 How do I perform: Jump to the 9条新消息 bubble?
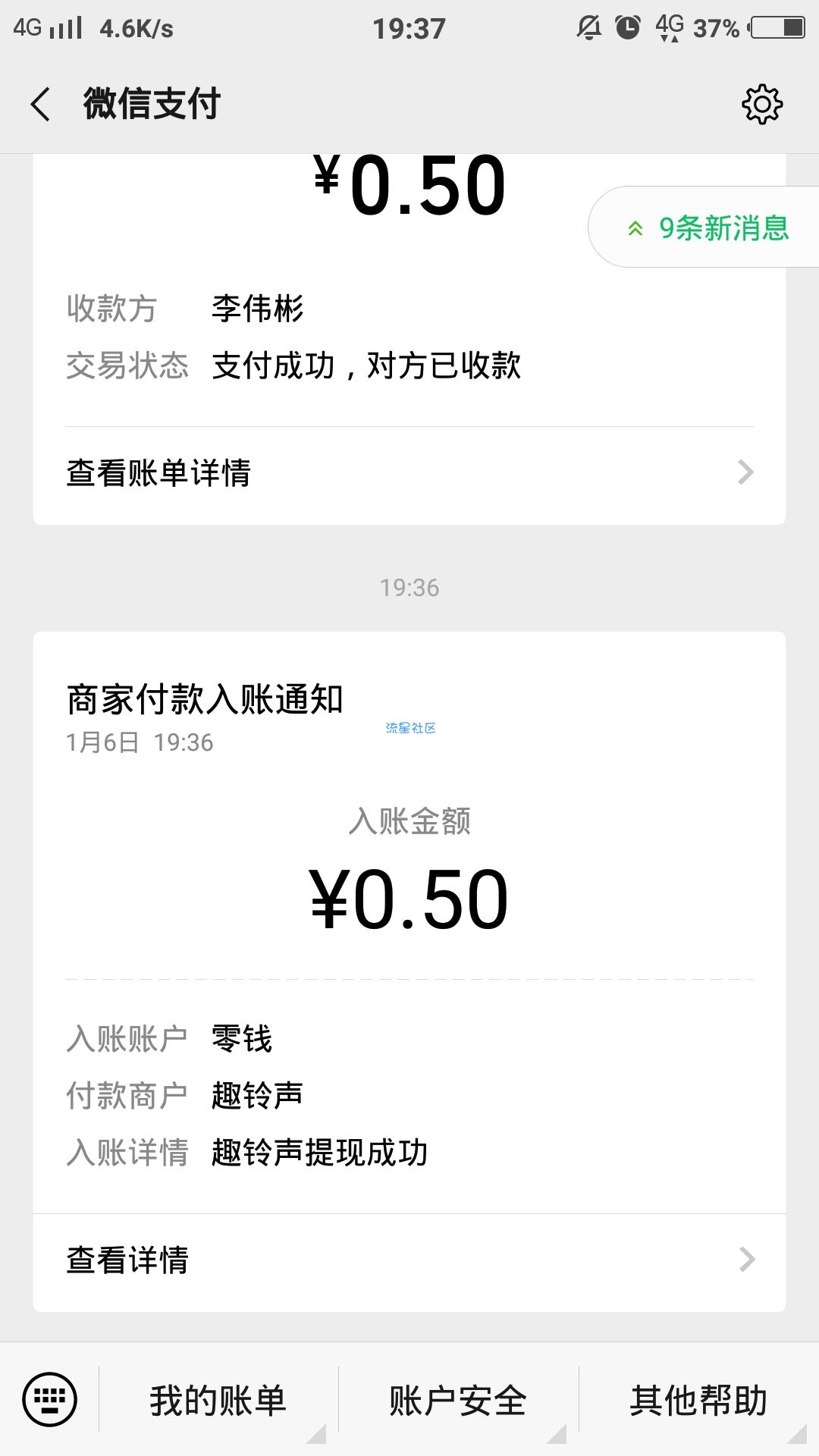(704, 227)
